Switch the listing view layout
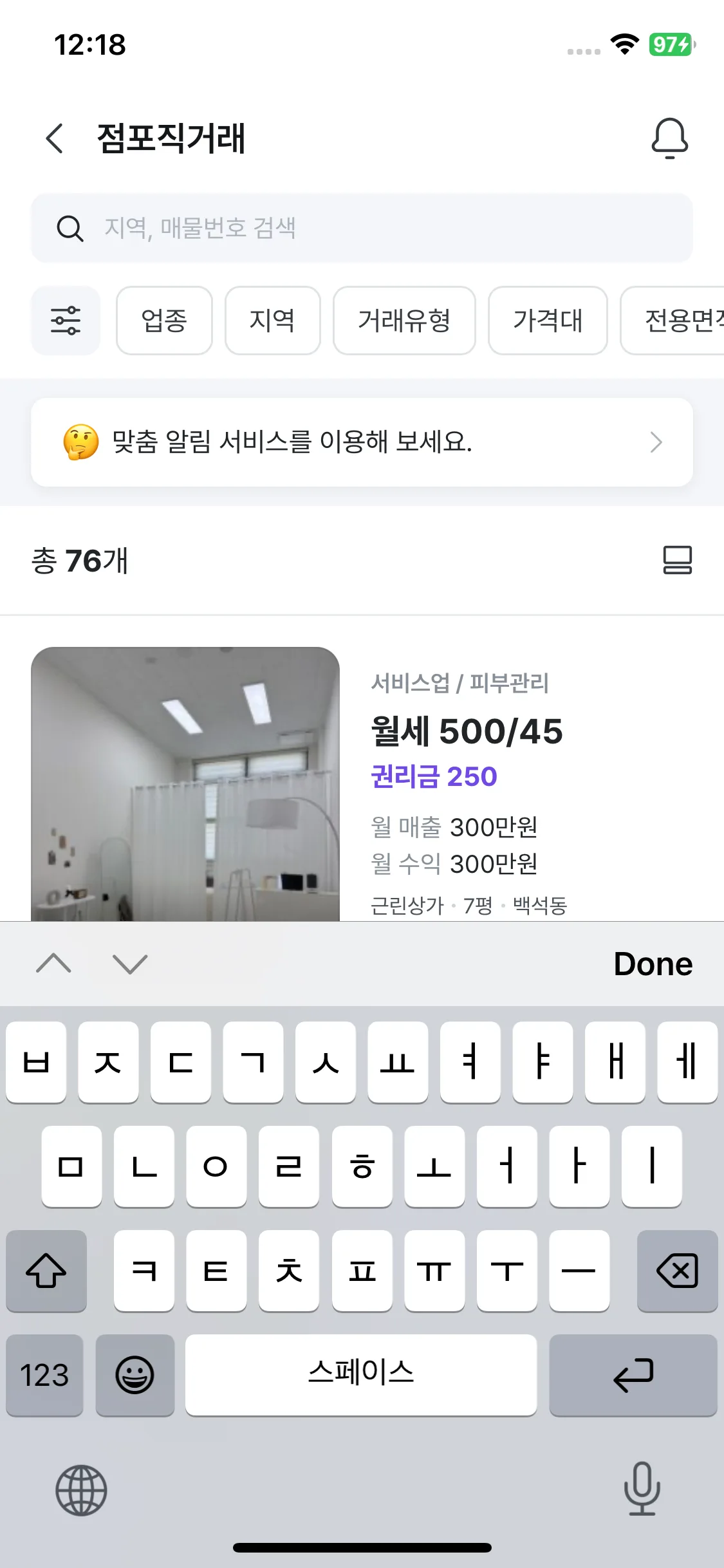Screen dimensions: 724x1568 point(677,560)
